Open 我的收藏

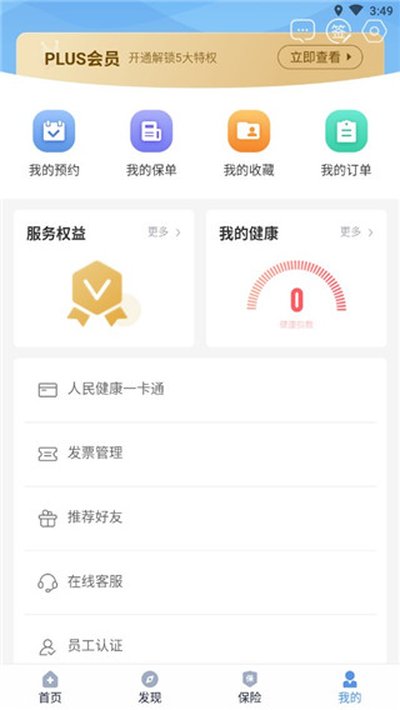pos(249,144)
